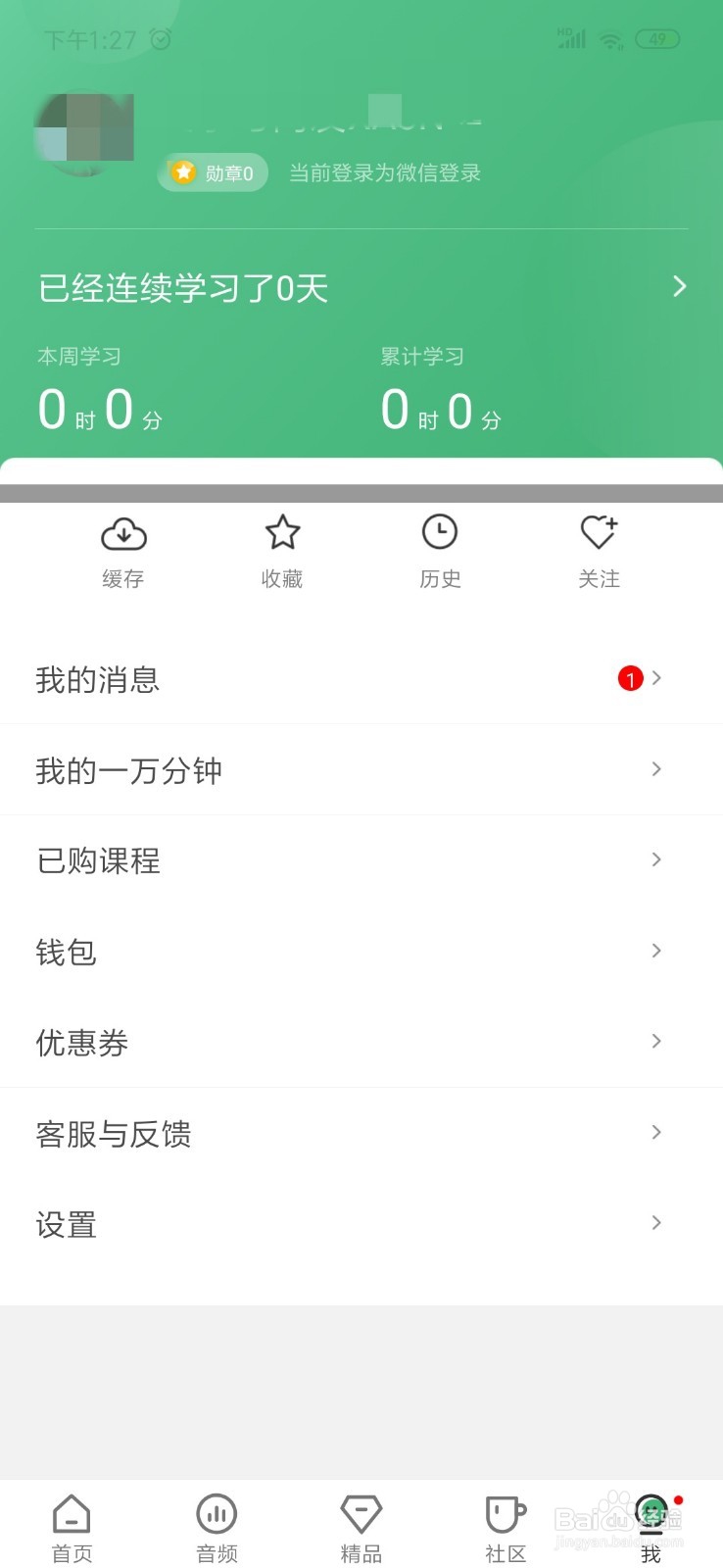
Task: Open the 缓存 downloads section
Action: [x=123, y=552]
